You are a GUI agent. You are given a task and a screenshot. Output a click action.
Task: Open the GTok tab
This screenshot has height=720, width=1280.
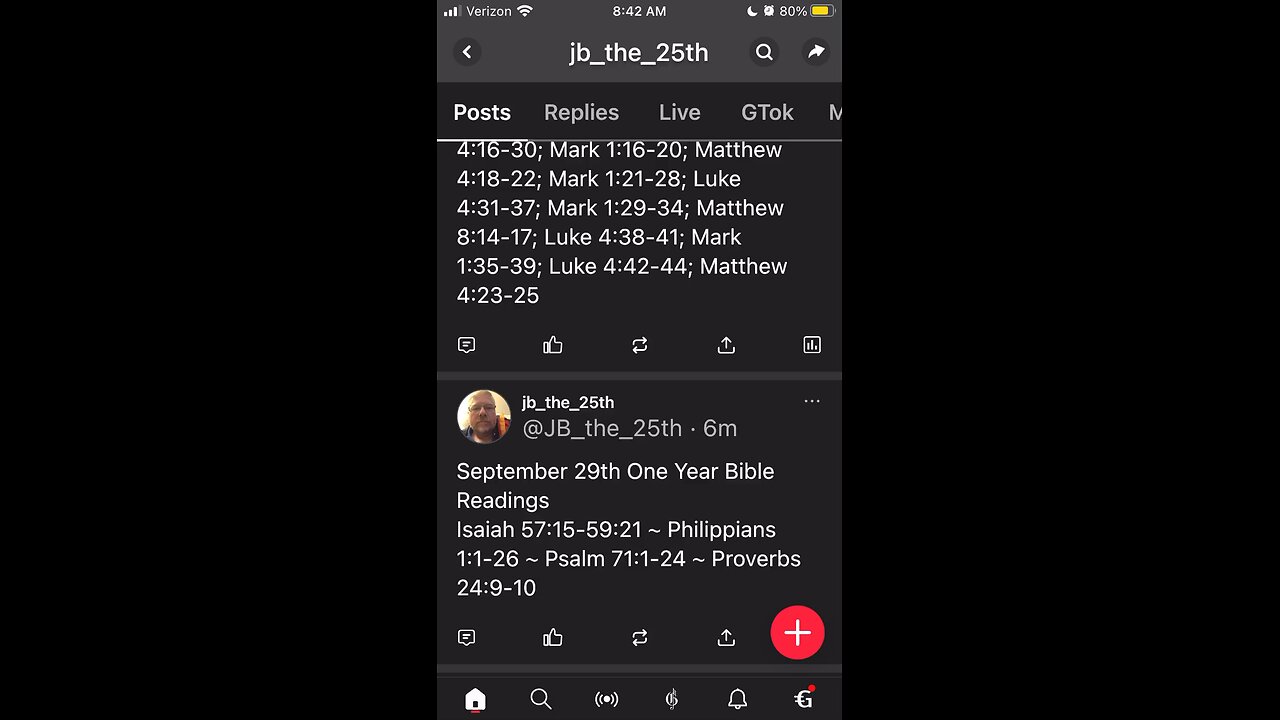[767, 113]
